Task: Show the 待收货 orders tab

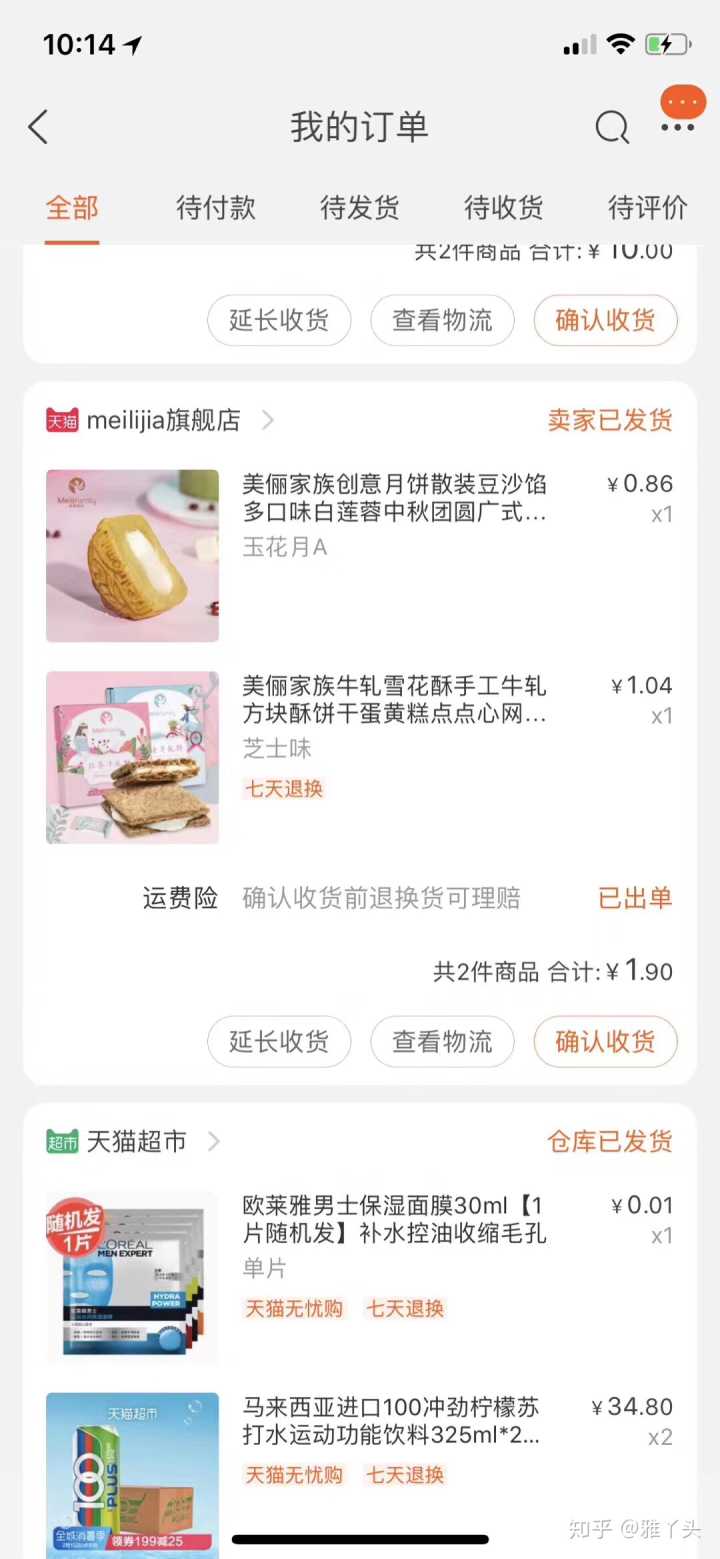Action: (x=504, y=208)
